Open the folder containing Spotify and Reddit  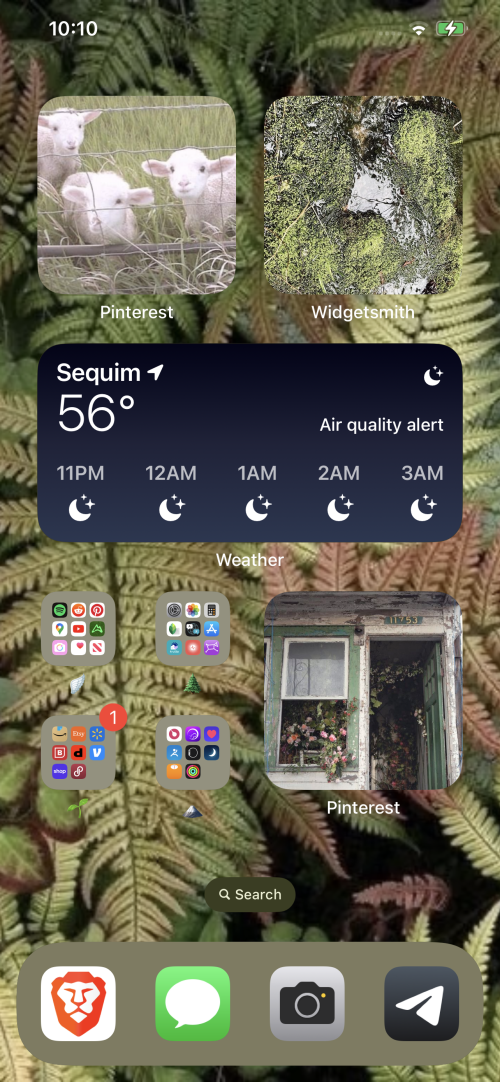click(x=78, y=629)
